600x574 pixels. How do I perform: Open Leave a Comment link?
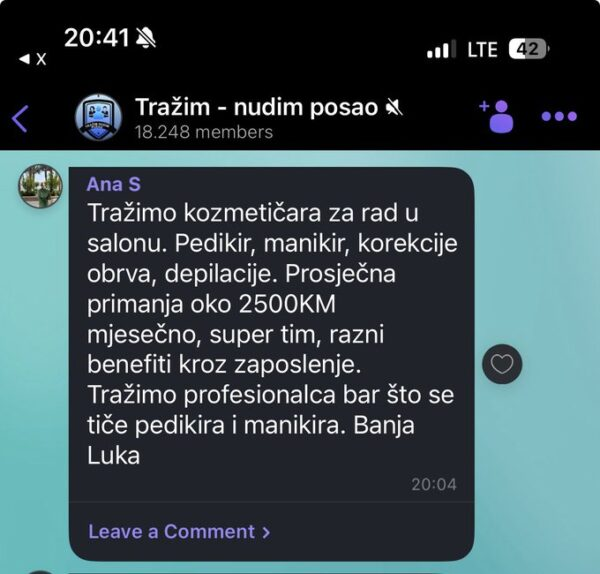[179, 532]
